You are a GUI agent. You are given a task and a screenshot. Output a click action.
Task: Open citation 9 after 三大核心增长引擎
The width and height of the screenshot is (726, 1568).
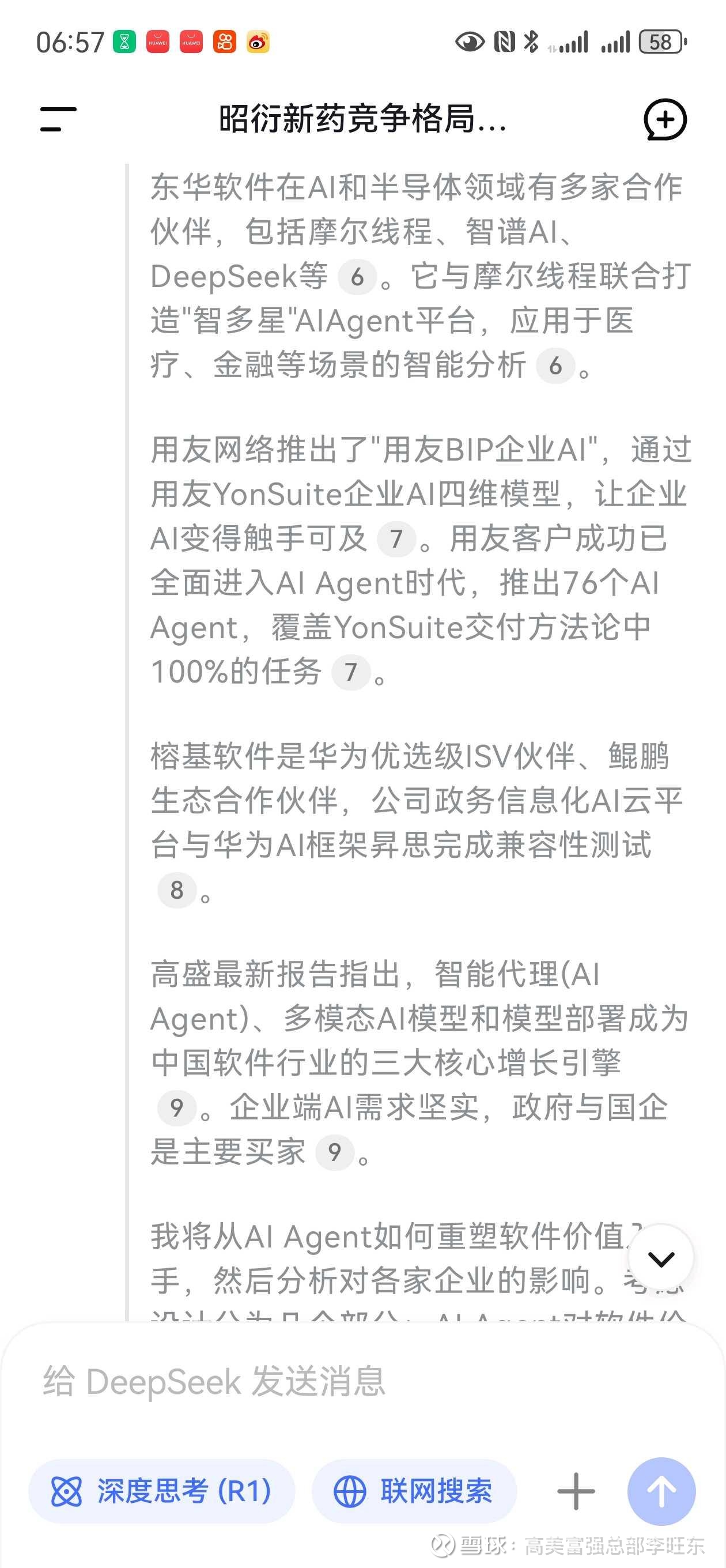[177, 1108]
